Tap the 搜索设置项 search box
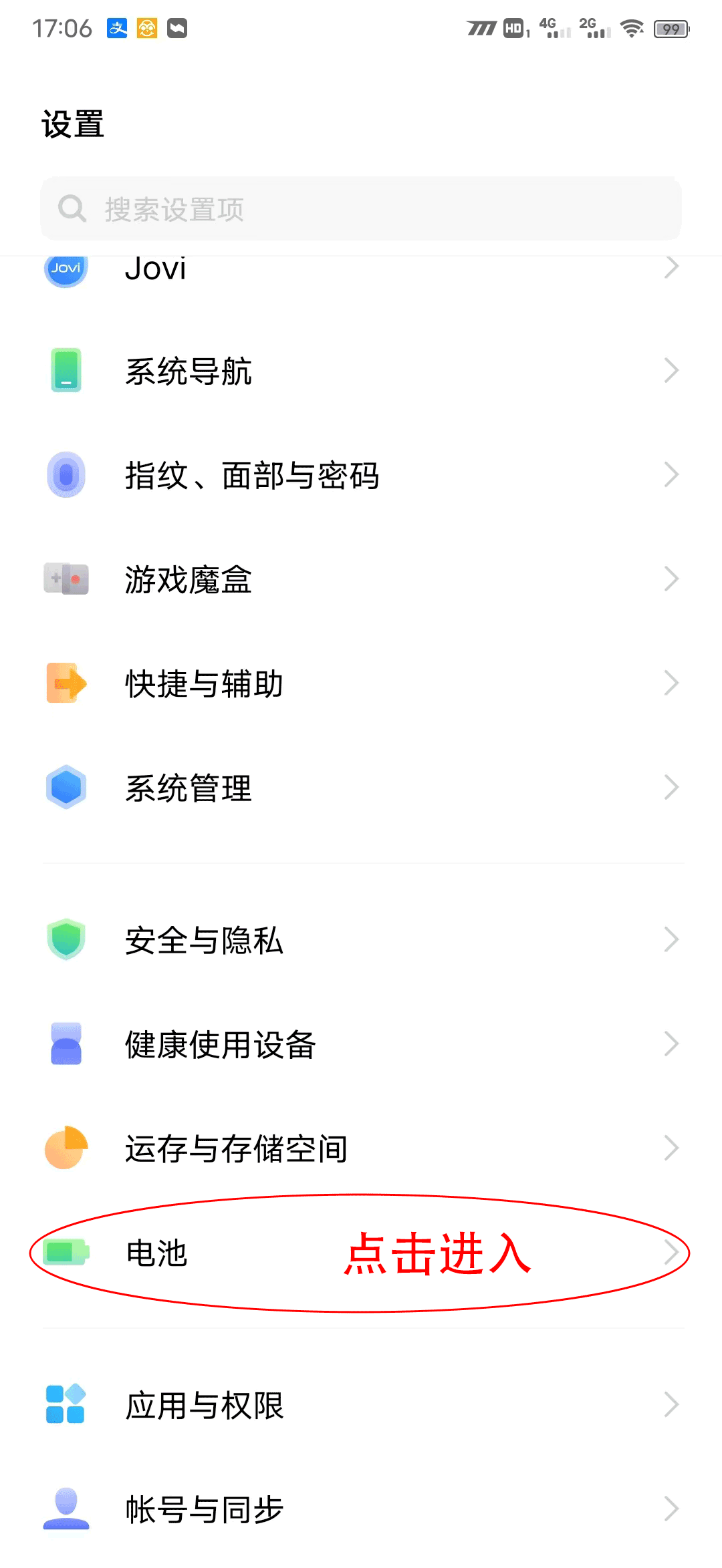Screen dimensions: 722x1568 click(x=361, y=209)
